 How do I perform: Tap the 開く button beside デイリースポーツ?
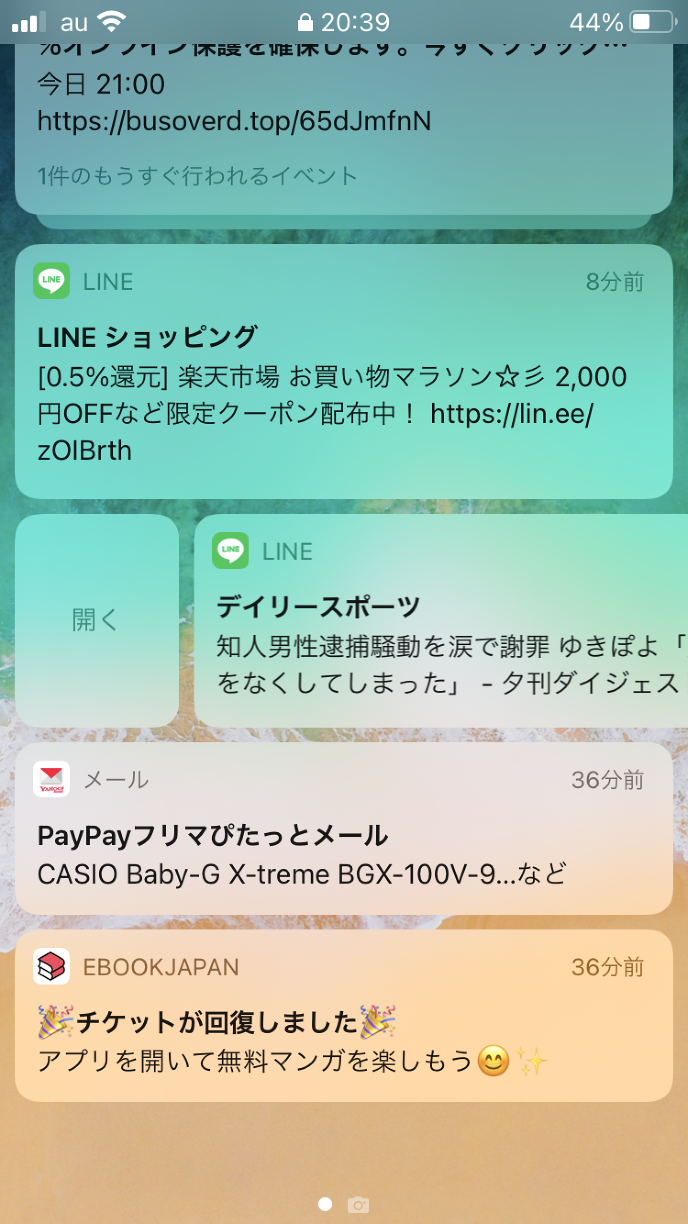tap(96, 620)
